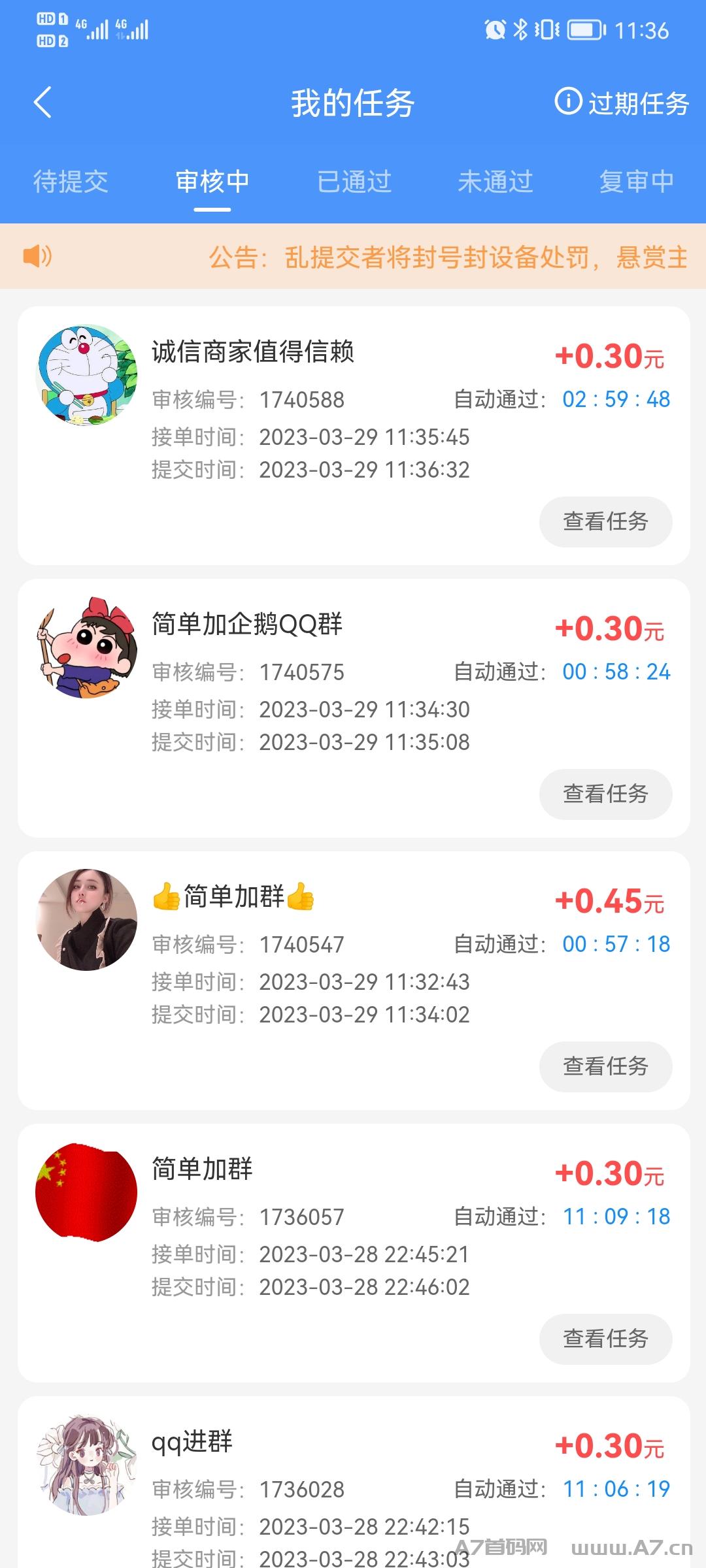Tap the 公告 announcement banner
706x1568 pixels.
353,256
